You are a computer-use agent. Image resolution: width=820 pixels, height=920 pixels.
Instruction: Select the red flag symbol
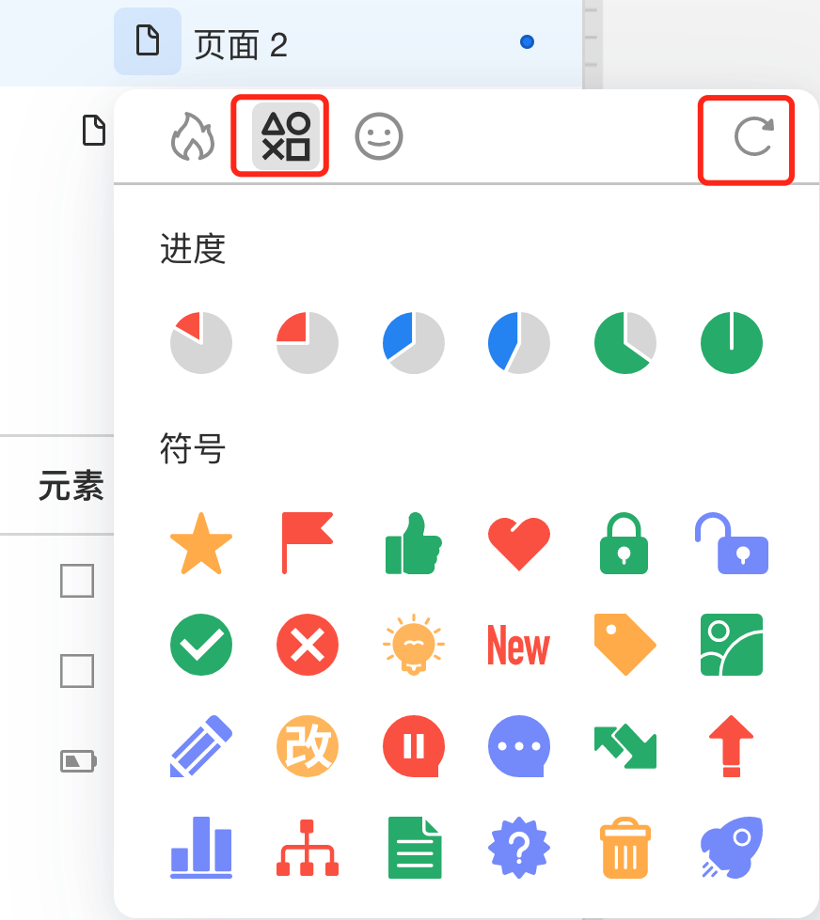[x=307, y=541]
